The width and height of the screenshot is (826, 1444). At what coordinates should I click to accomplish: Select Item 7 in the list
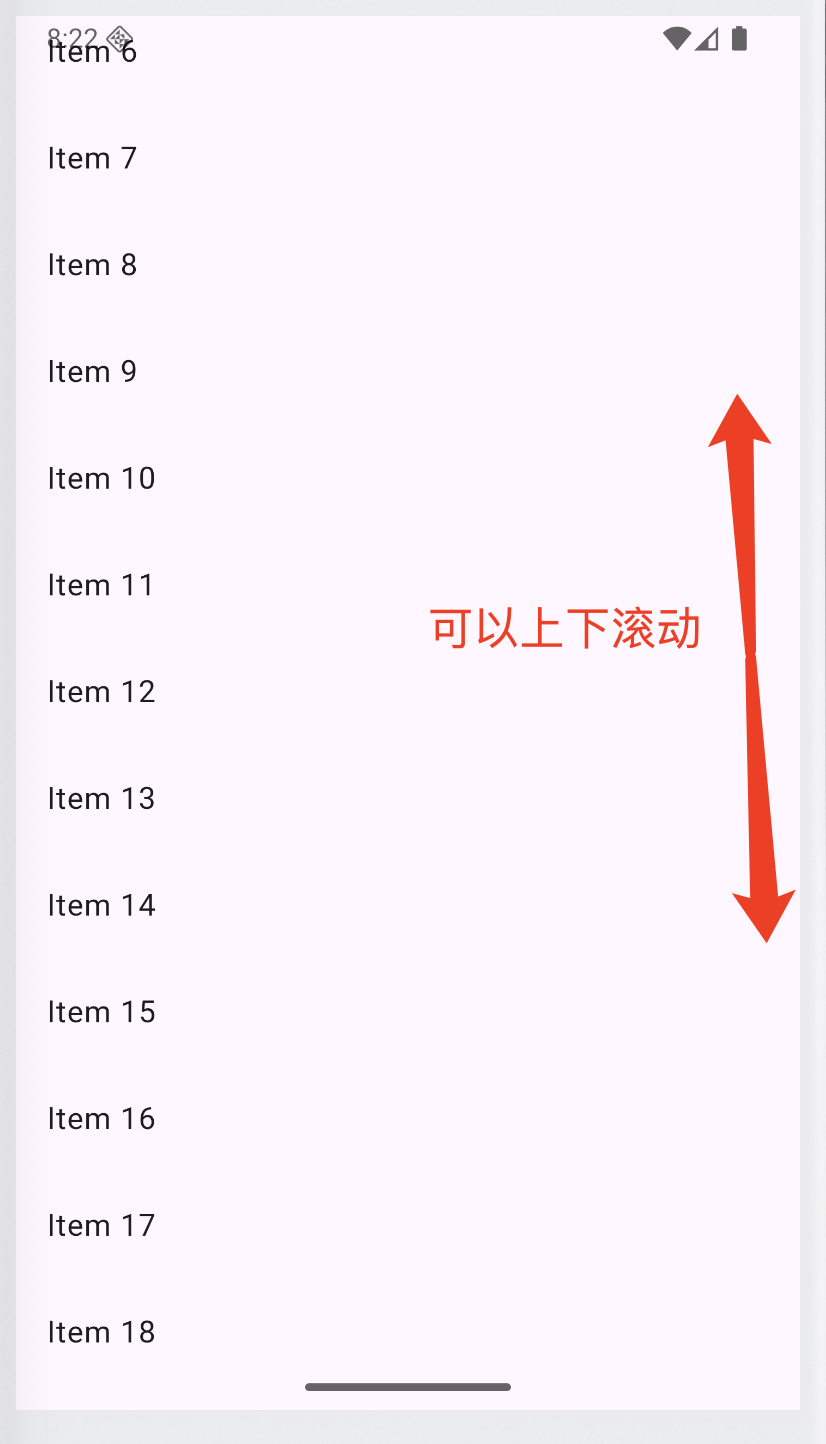[x=408, y=158]
